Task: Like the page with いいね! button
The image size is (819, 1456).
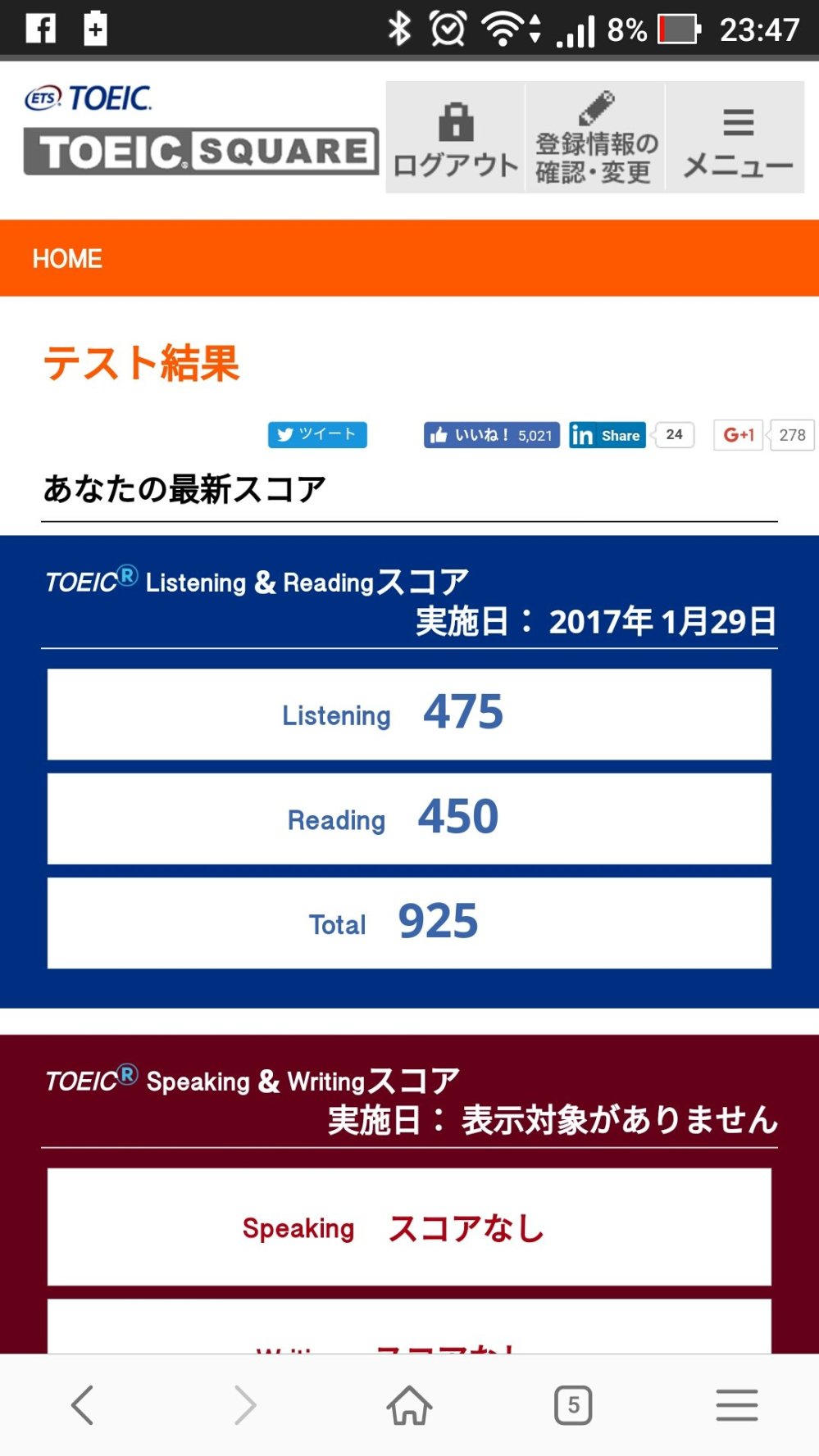Action: tap(491, 435)
